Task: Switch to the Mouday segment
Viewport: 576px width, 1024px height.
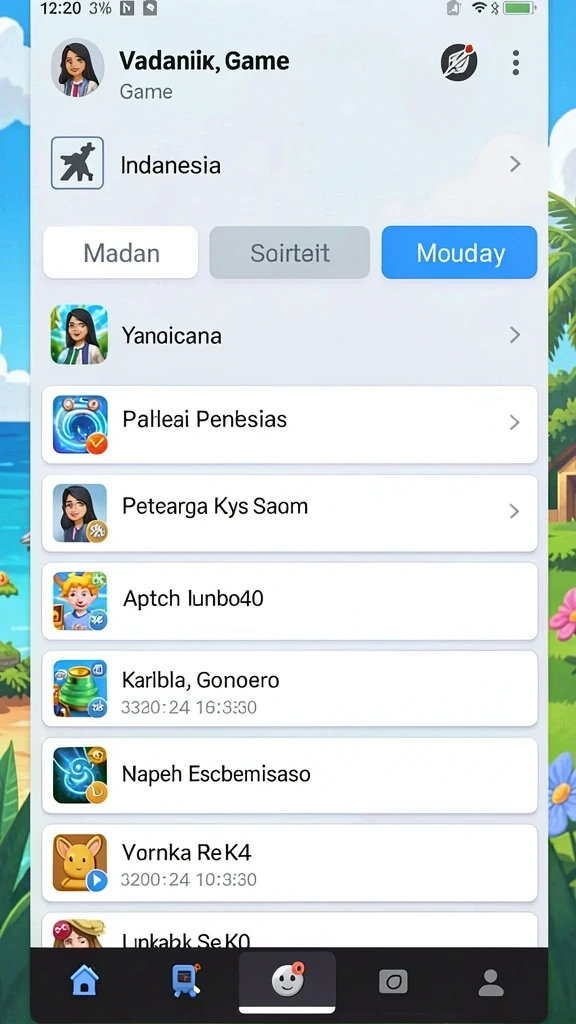Action: point(460,253)
